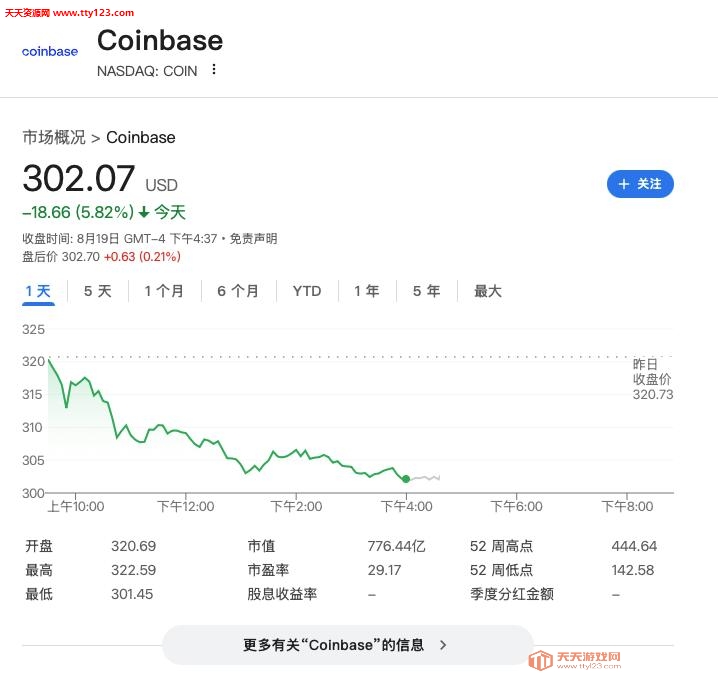Open 更多有关"Coinbase"的信息
718x685 pixels.
pos(346,645)
